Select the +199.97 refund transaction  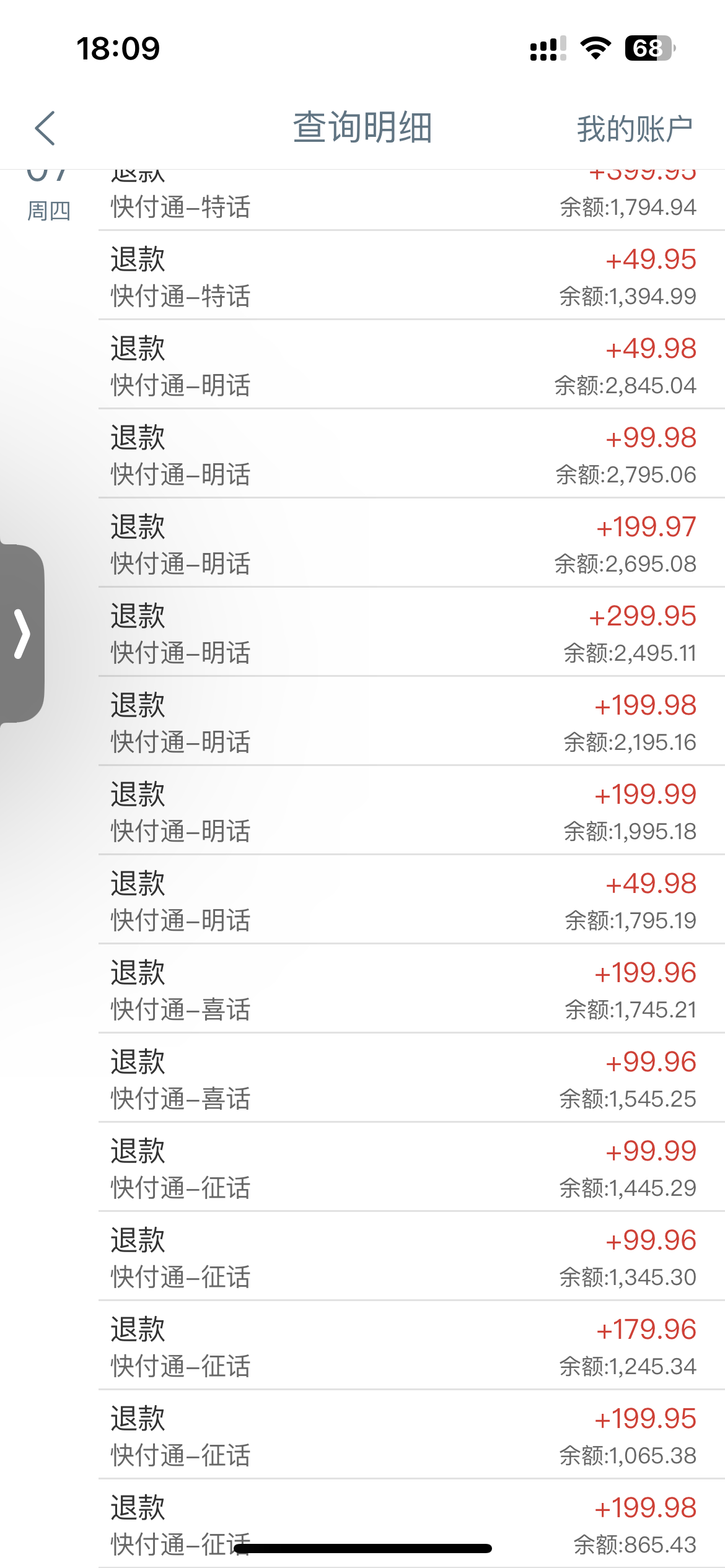coord(403,544)
